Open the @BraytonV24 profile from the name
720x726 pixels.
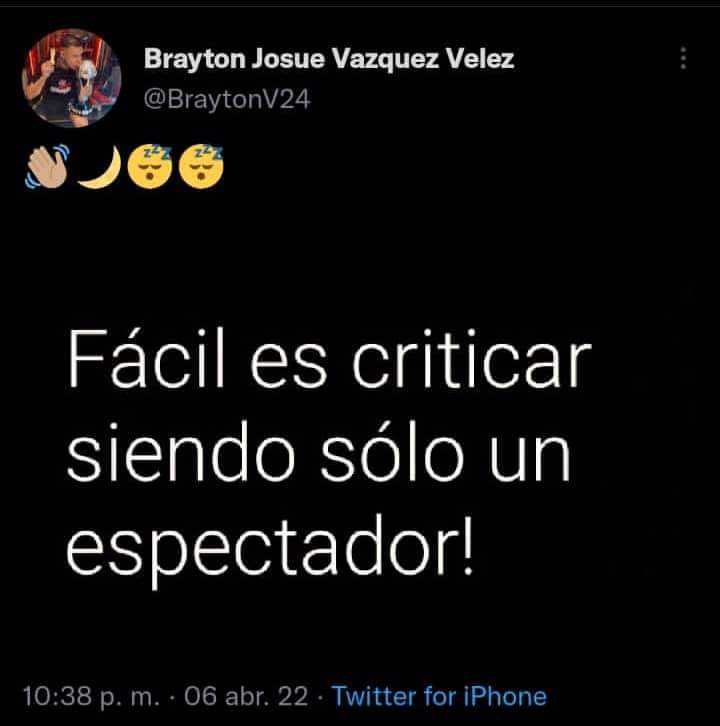pos(329,59)
